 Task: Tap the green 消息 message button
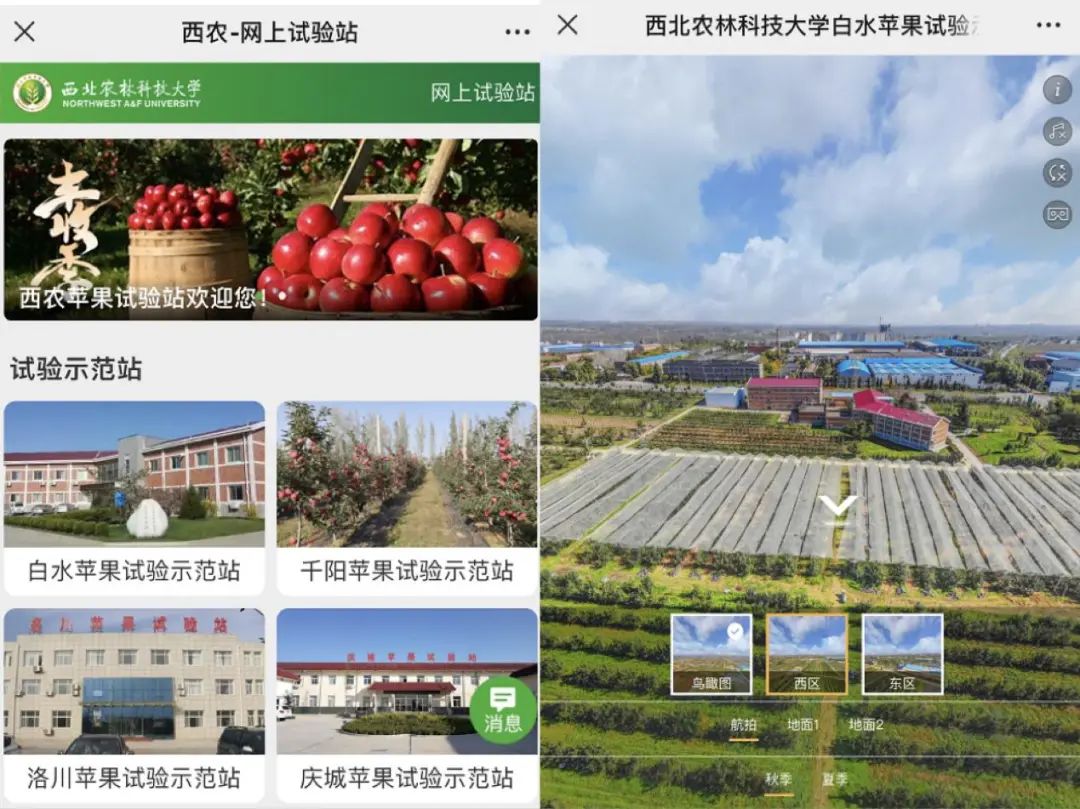pos(503,709)
